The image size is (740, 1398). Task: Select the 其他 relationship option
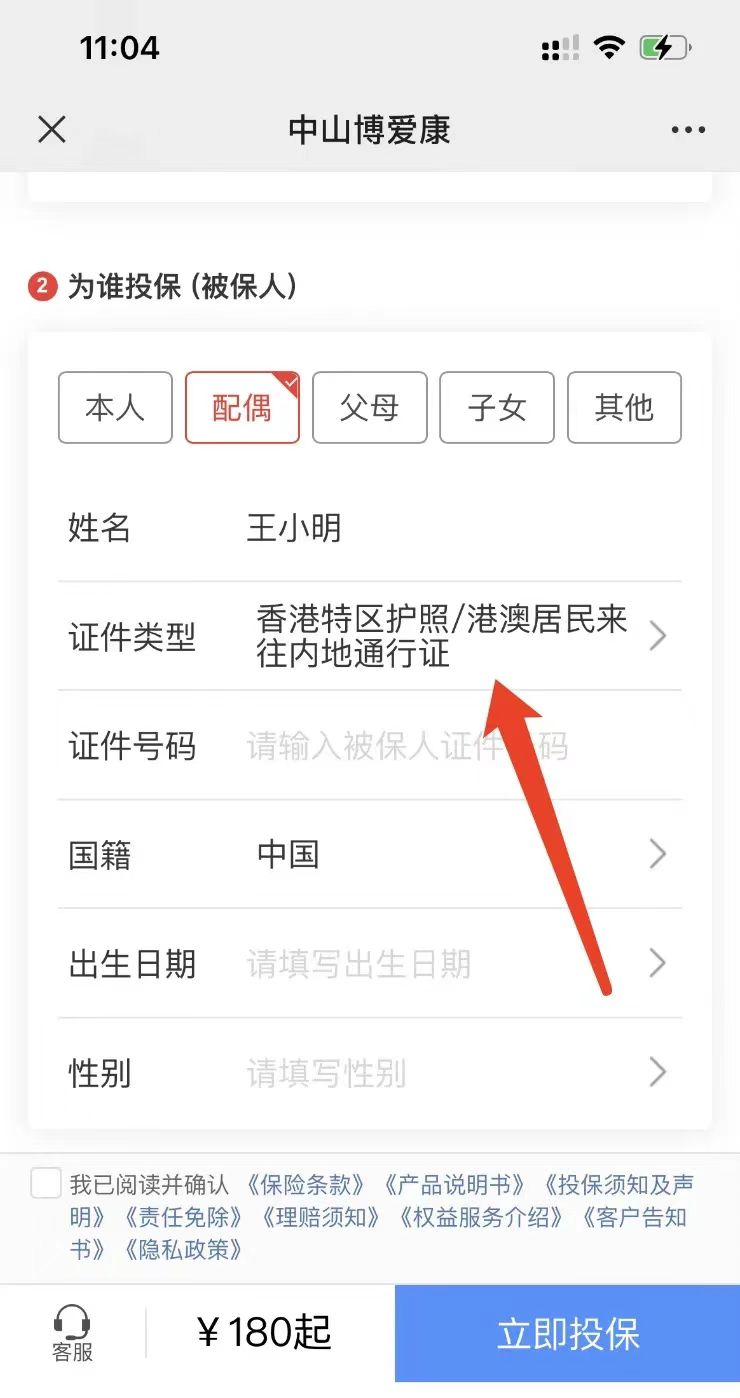click(624, 407)
